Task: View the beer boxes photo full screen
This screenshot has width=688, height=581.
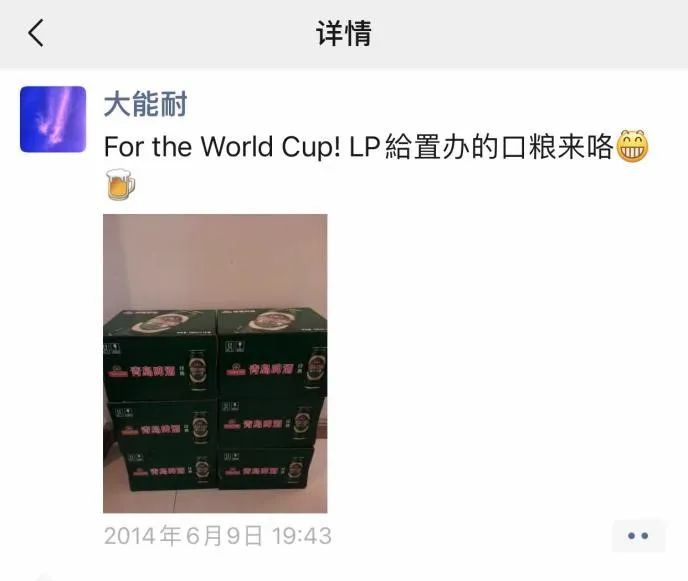Action: click(x=215, y=363)
